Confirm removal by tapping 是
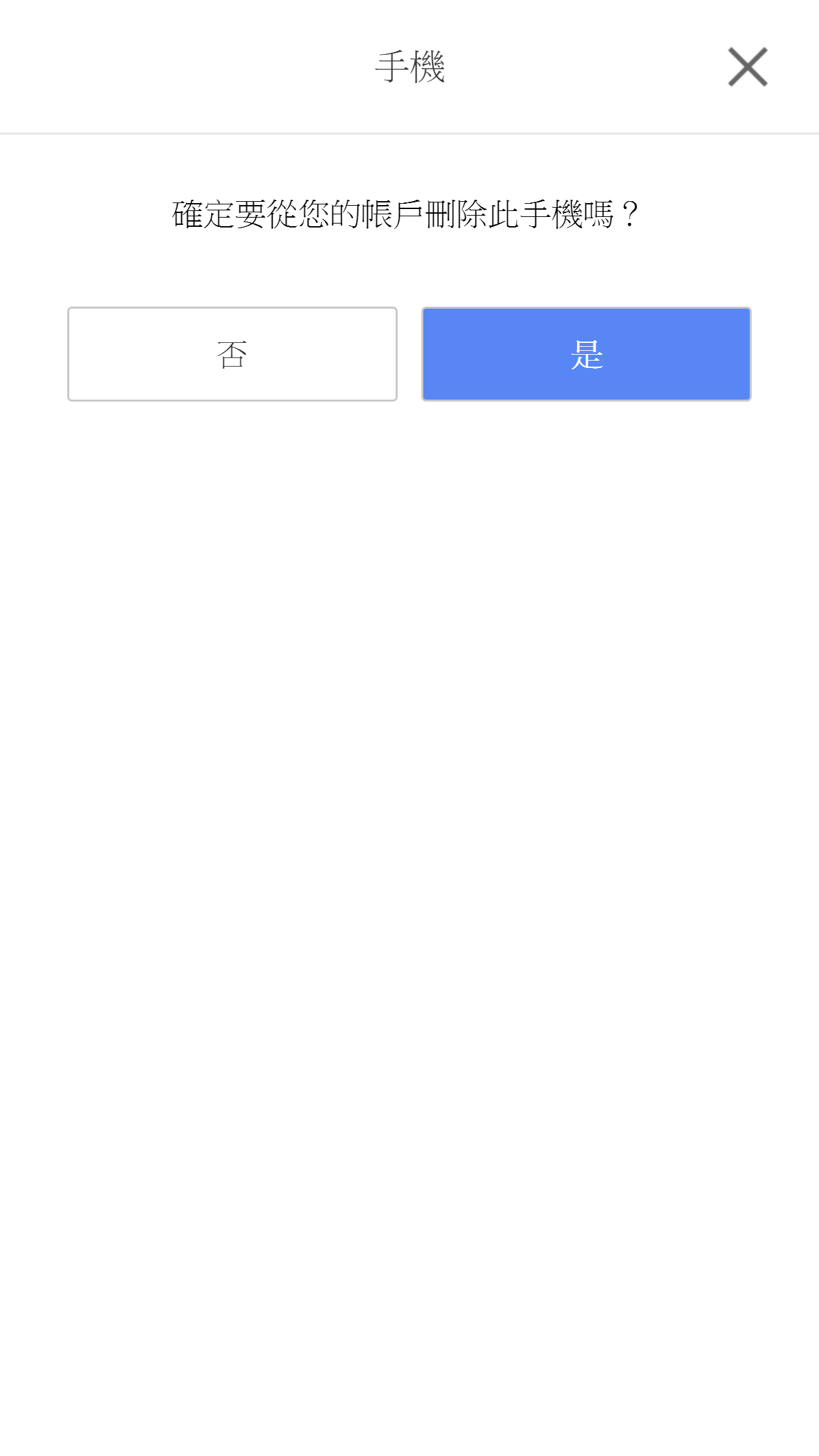 pos(586,354)
